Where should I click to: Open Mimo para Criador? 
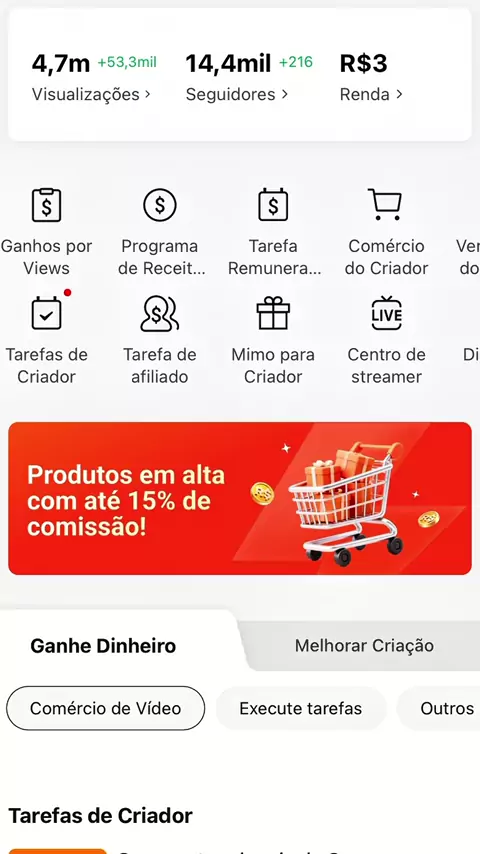(x=273, y=340)
